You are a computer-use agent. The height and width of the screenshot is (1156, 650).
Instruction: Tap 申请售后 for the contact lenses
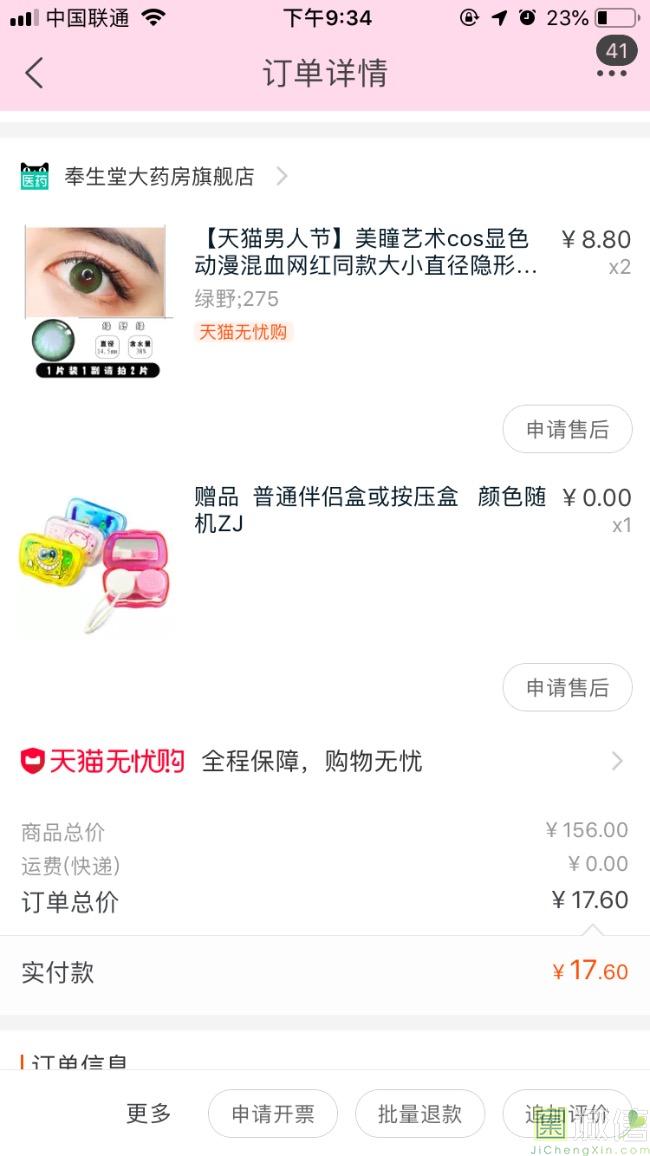point(567,430)
